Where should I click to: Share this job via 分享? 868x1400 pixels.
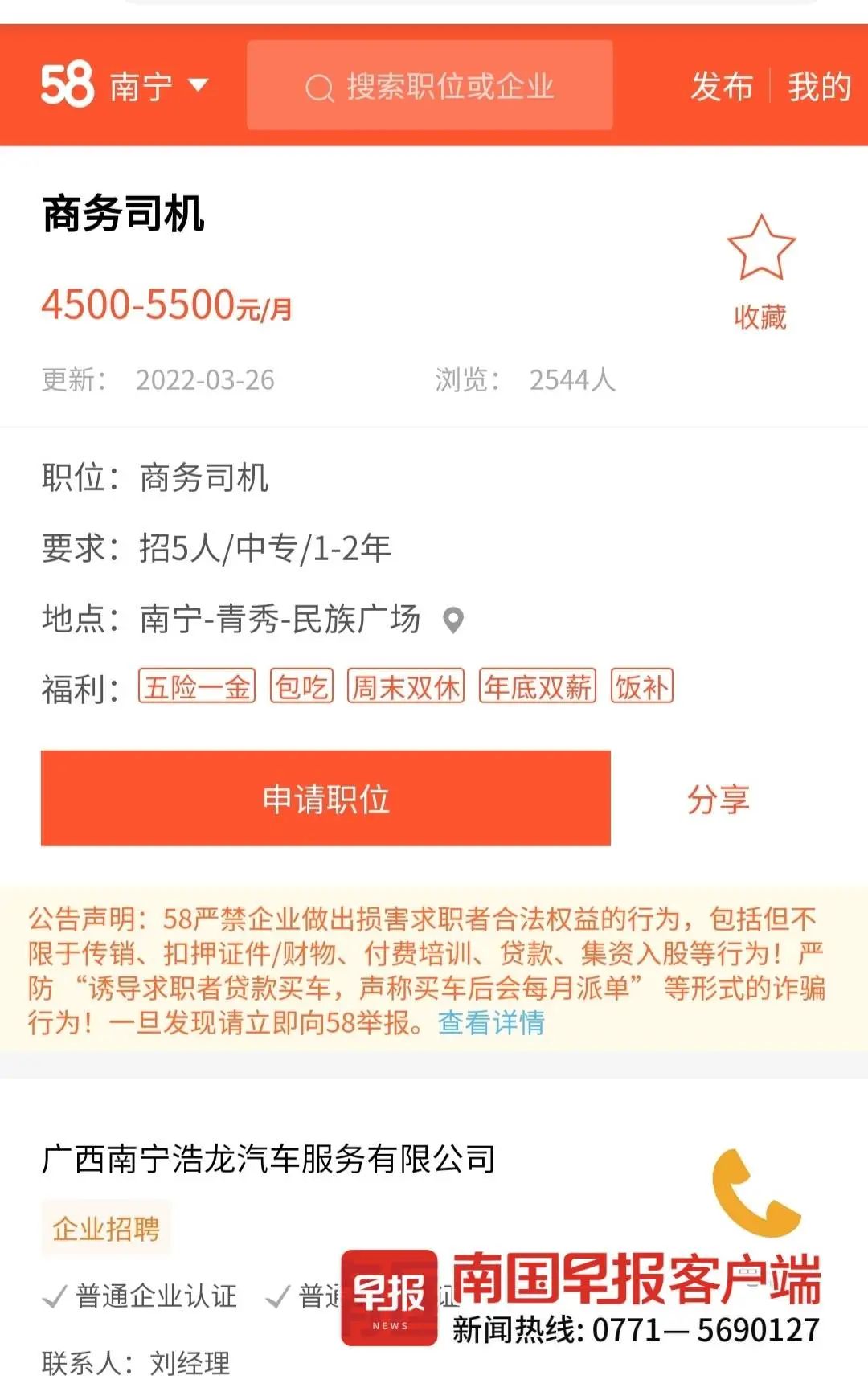(718, 799)
